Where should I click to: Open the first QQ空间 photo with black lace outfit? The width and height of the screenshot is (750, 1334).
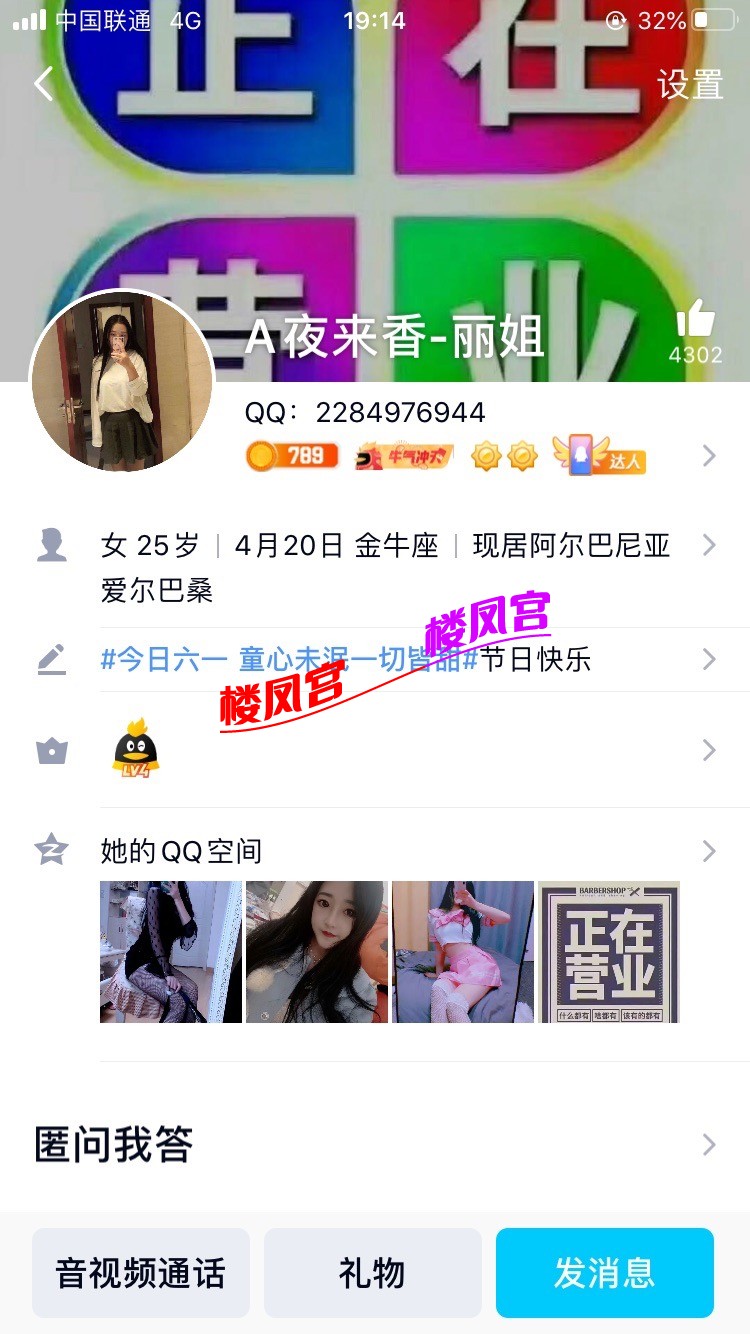pyautogui.click(x=171, y=951)
